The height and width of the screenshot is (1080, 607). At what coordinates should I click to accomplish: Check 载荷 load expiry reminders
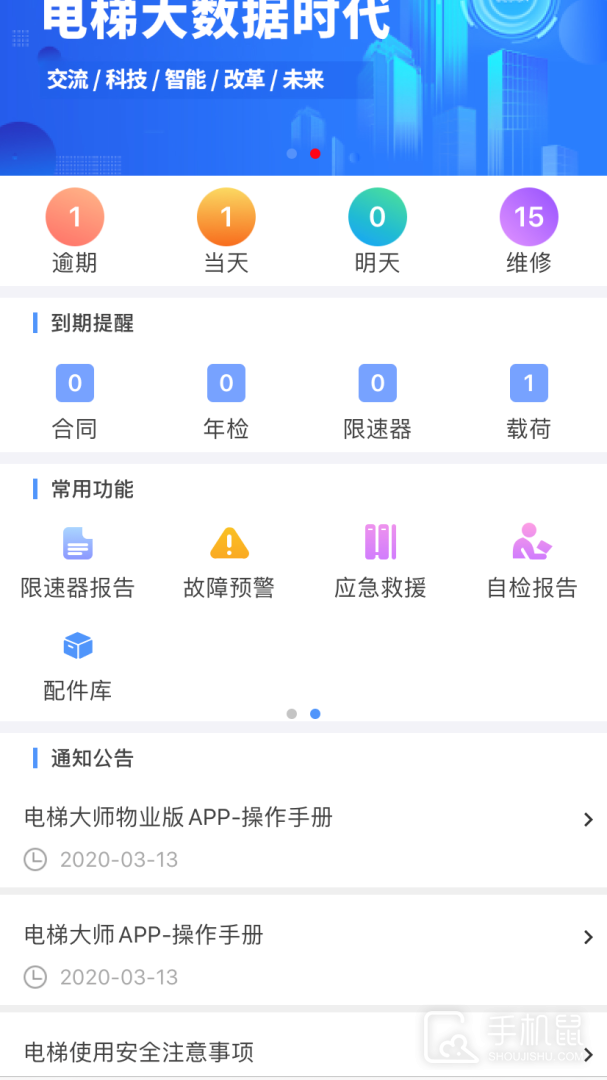[528, 401]
